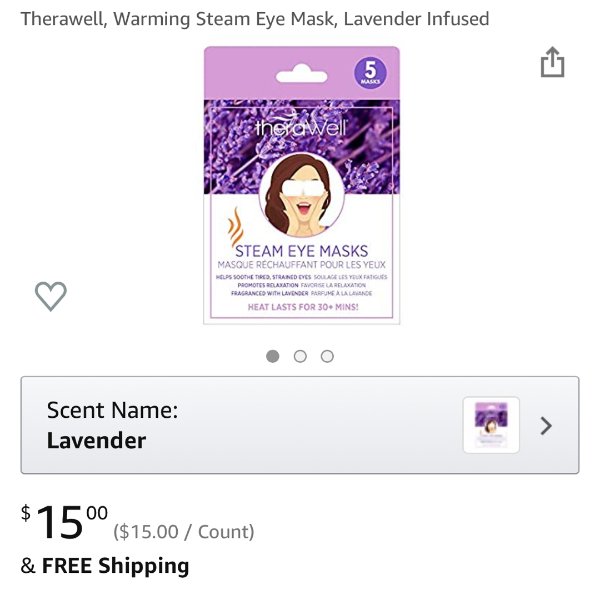The image size is (600, 600).
Task: Jump to the third product image dot
Action: [x=327, y=356]
